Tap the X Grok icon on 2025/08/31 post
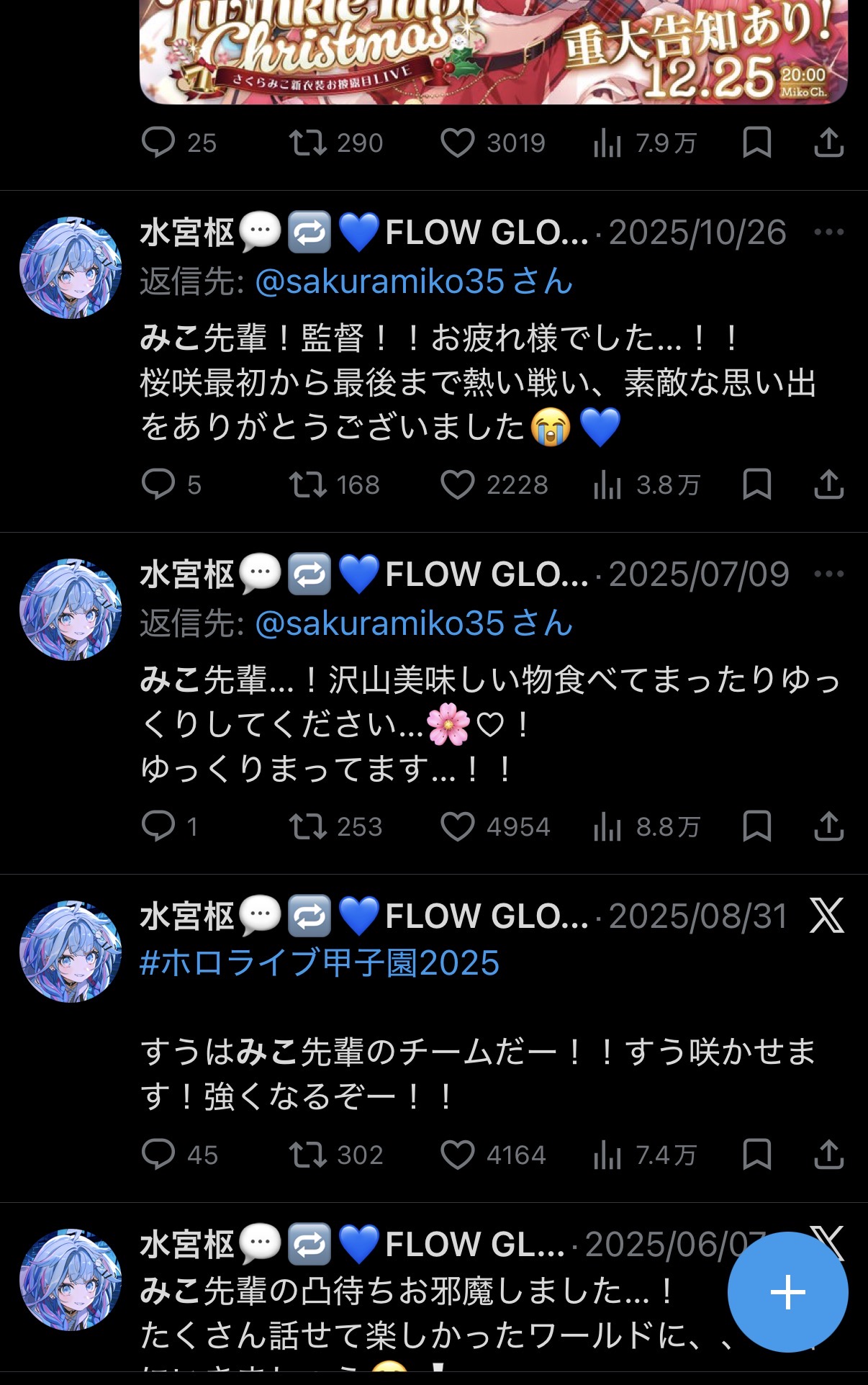 click(827, 916)
